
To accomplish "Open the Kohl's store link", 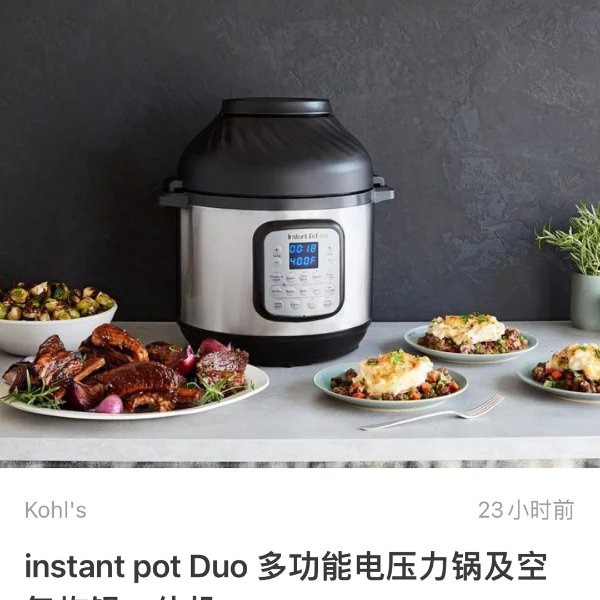I will click(x=55, y=510).
